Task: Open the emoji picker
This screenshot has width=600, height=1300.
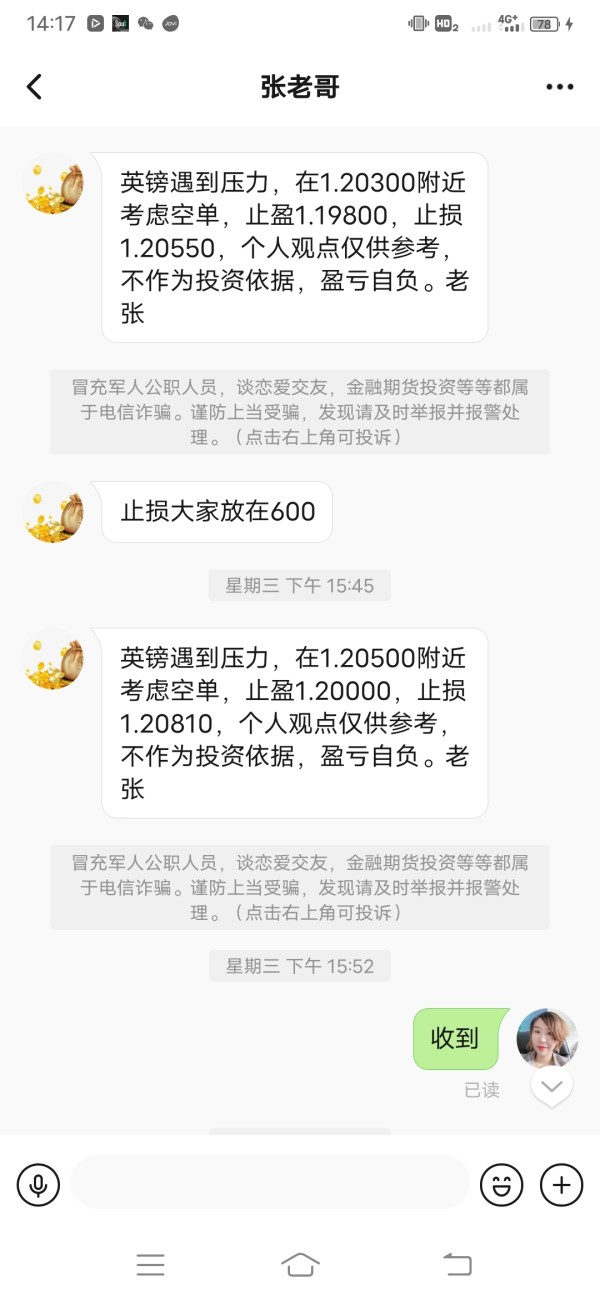Action: [x=502, y=1185]
